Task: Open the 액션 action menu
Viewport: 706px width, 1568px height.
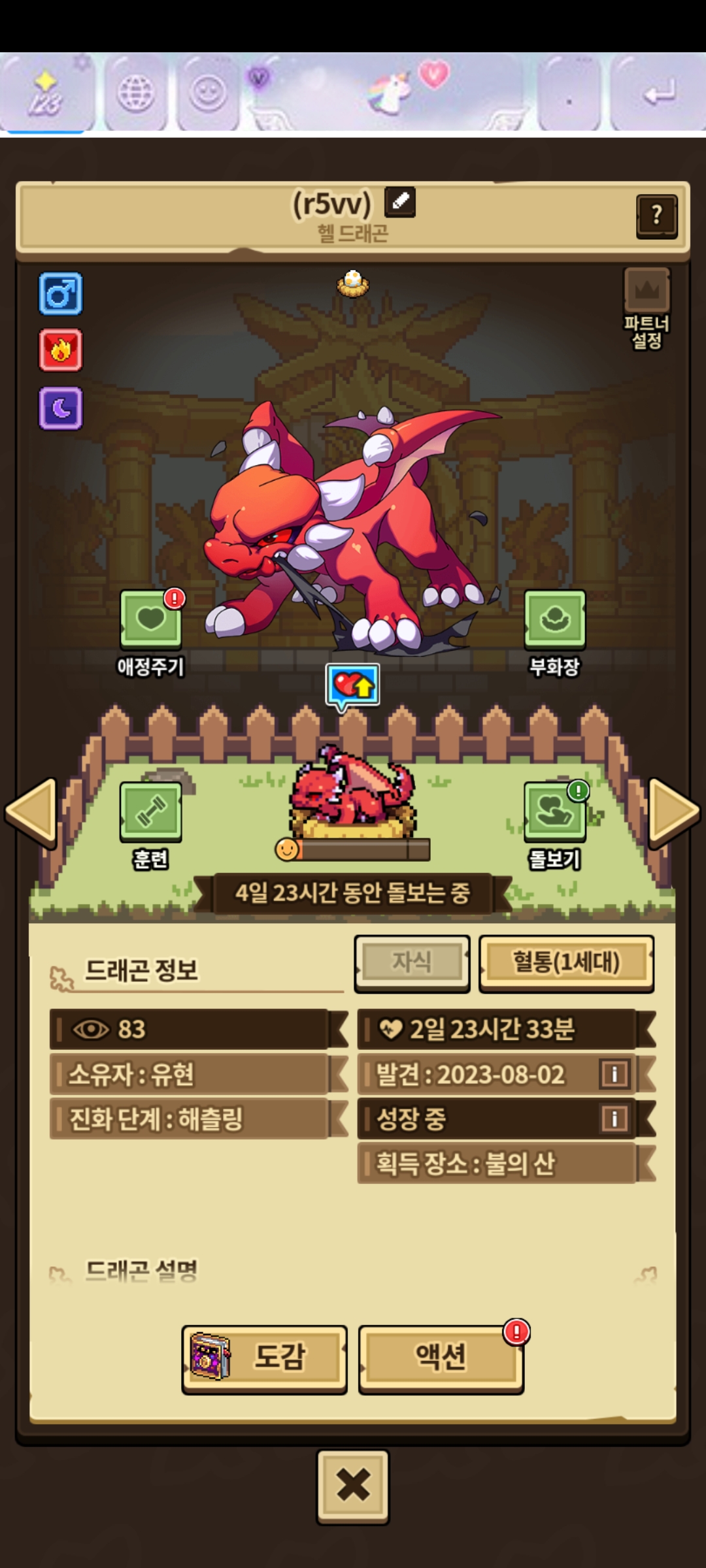Action: click(441, 1358)
